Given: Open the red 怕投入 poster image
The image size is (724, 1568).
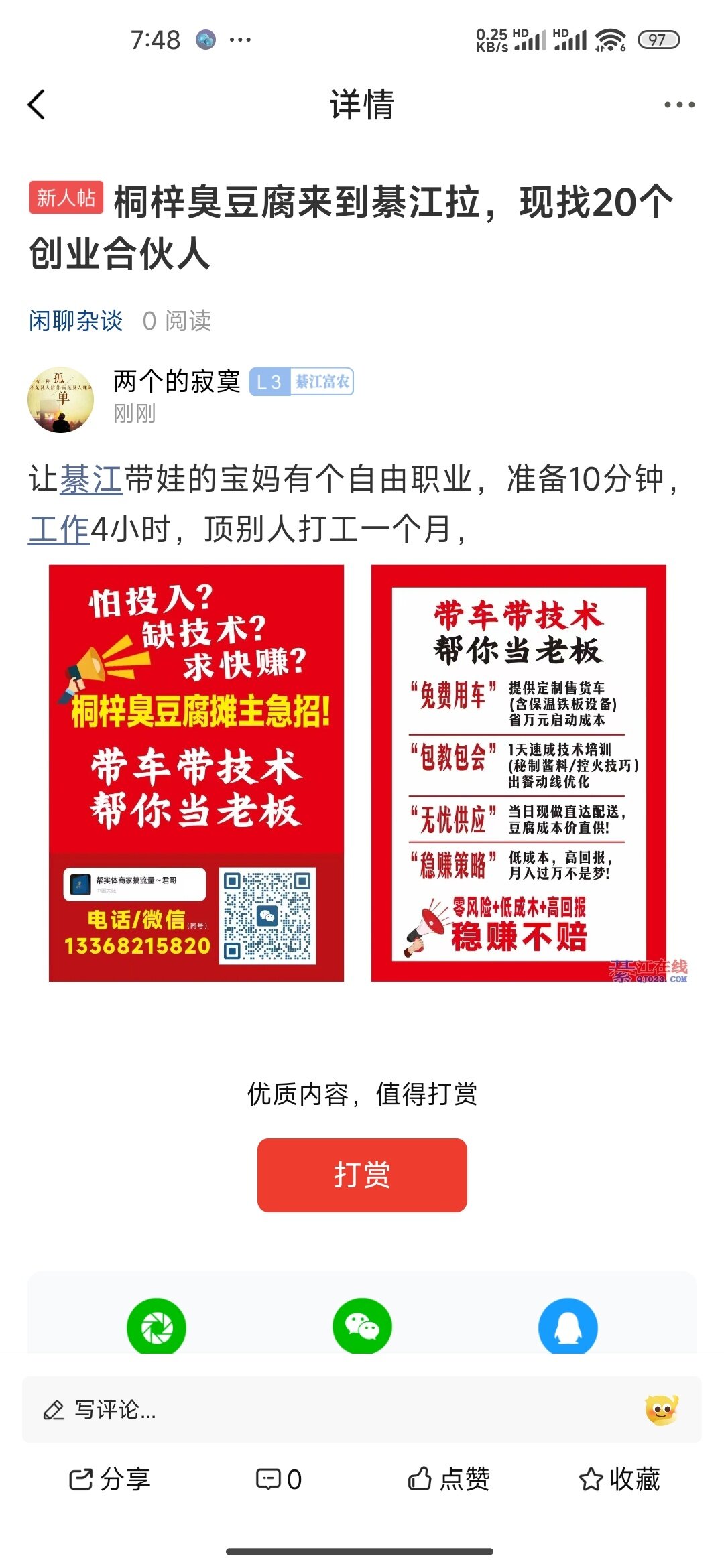Looking at the screenshot, I should click(196, 773).
